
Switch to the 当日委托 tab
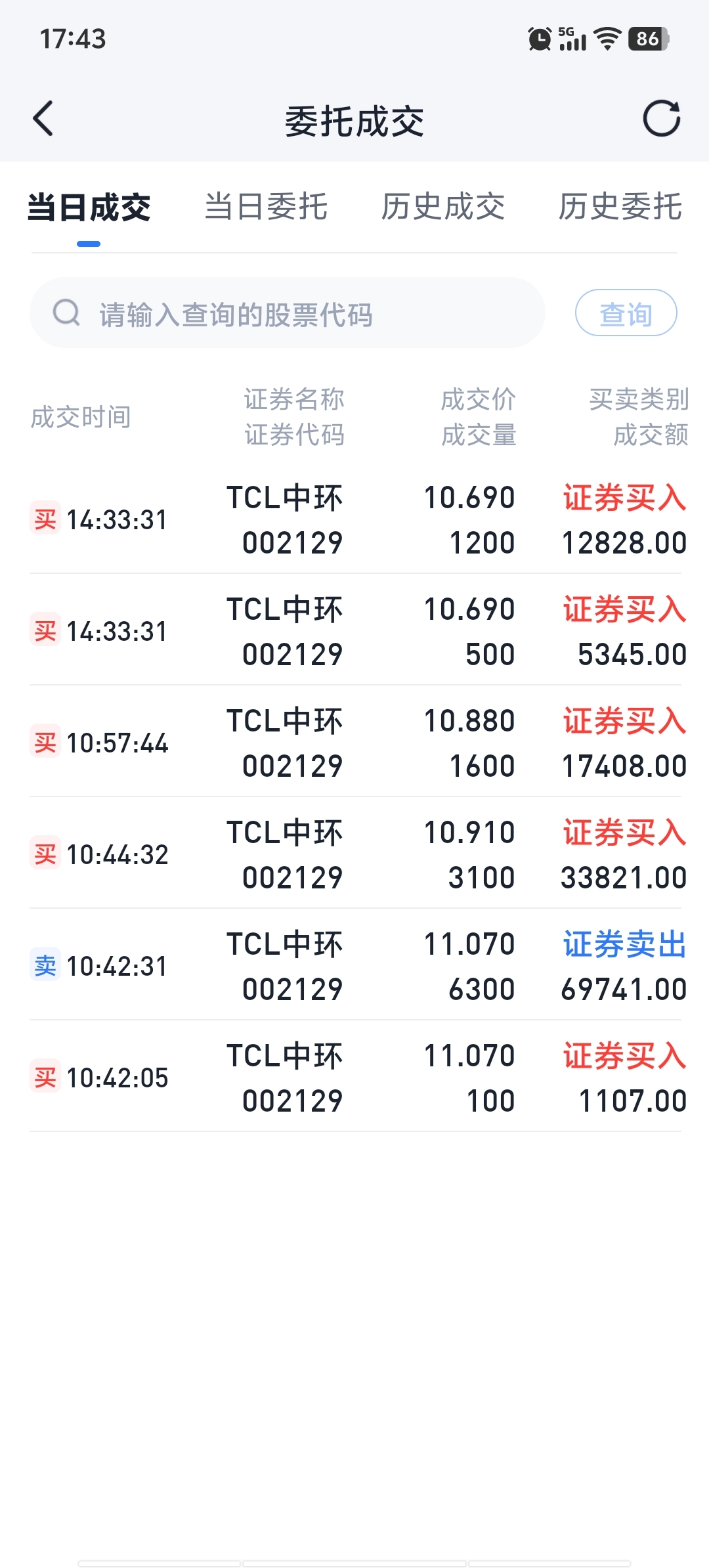pyautogui.click(x=266, y=207)
